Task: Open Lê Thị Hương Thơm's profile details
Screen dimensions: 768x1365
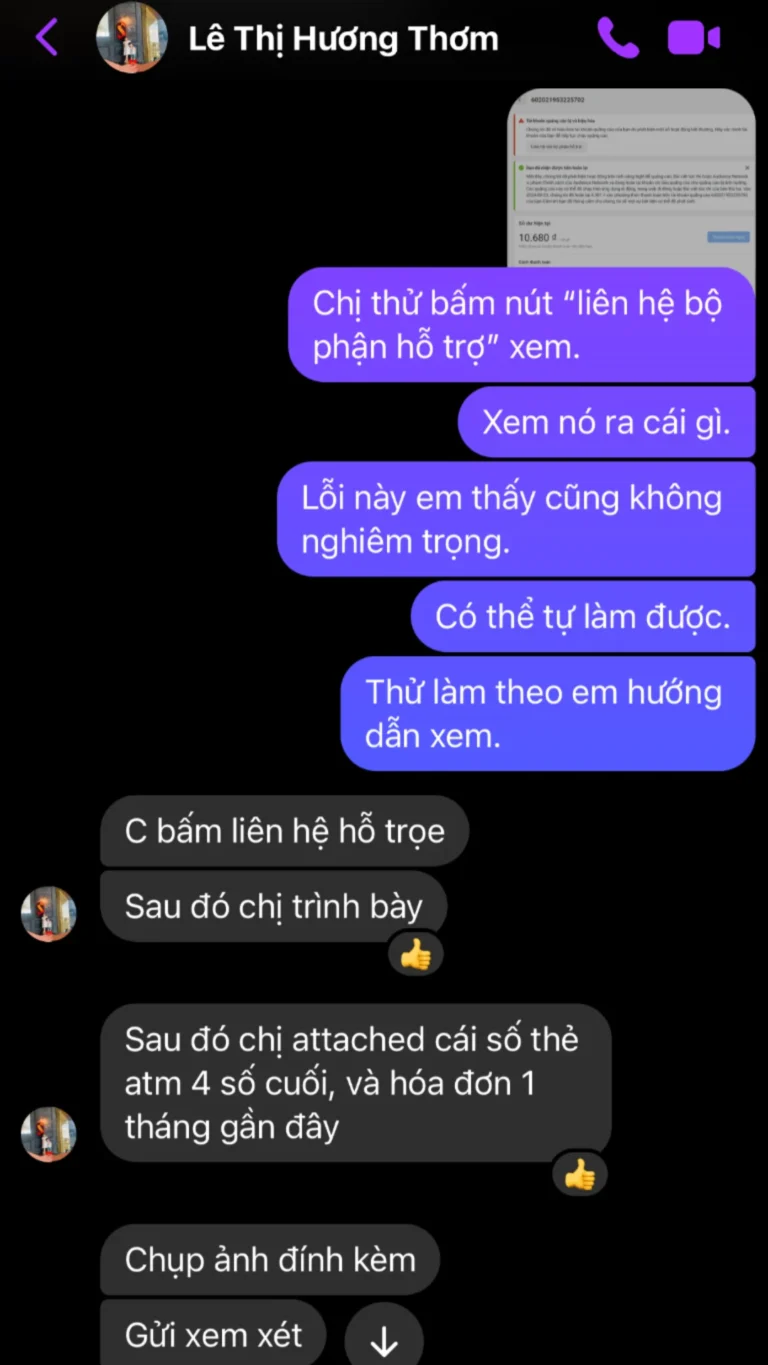Action: [x=343, y=39]
